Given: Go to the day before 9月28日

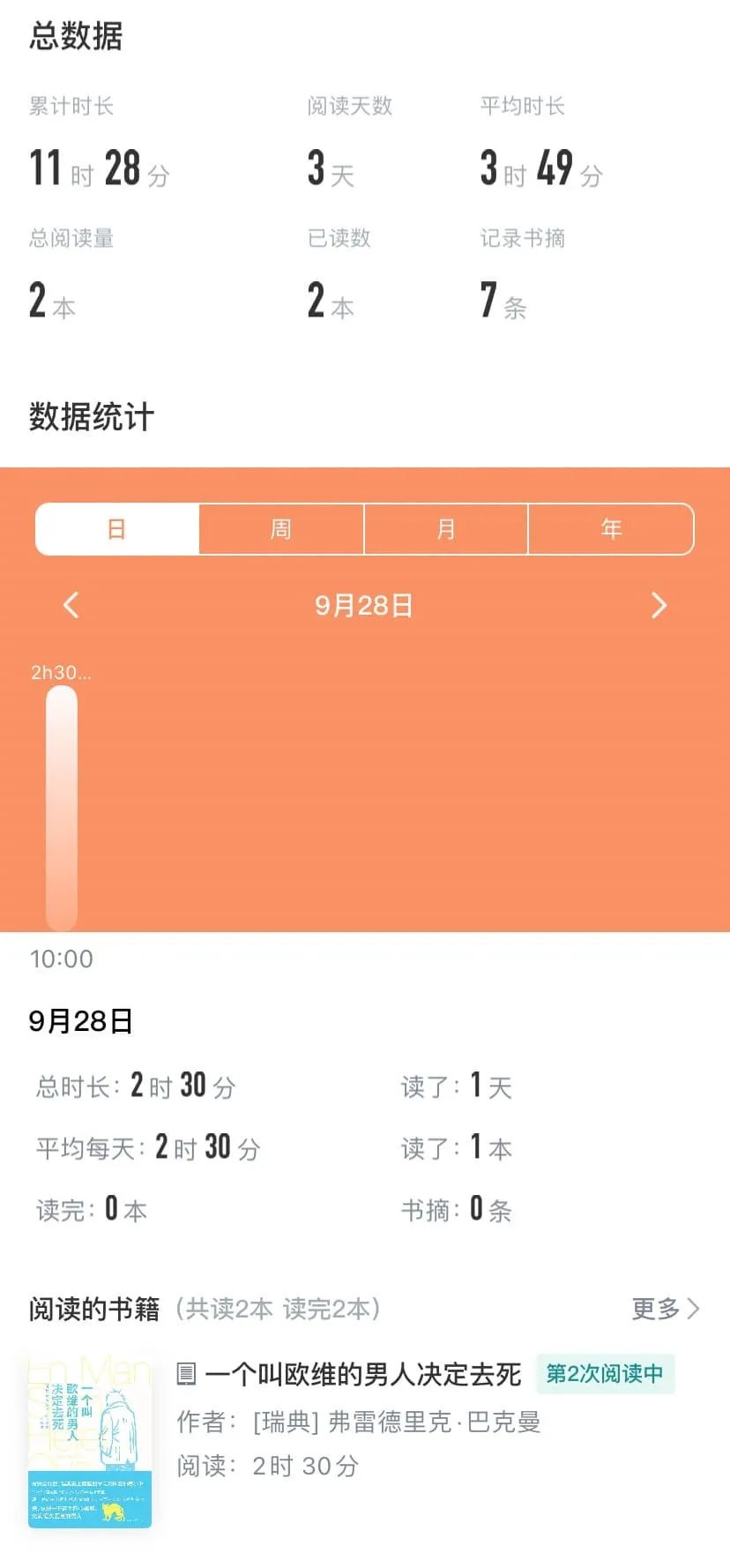Looking at the screenshot, I should pyautogui.click(x=71, y=605).
